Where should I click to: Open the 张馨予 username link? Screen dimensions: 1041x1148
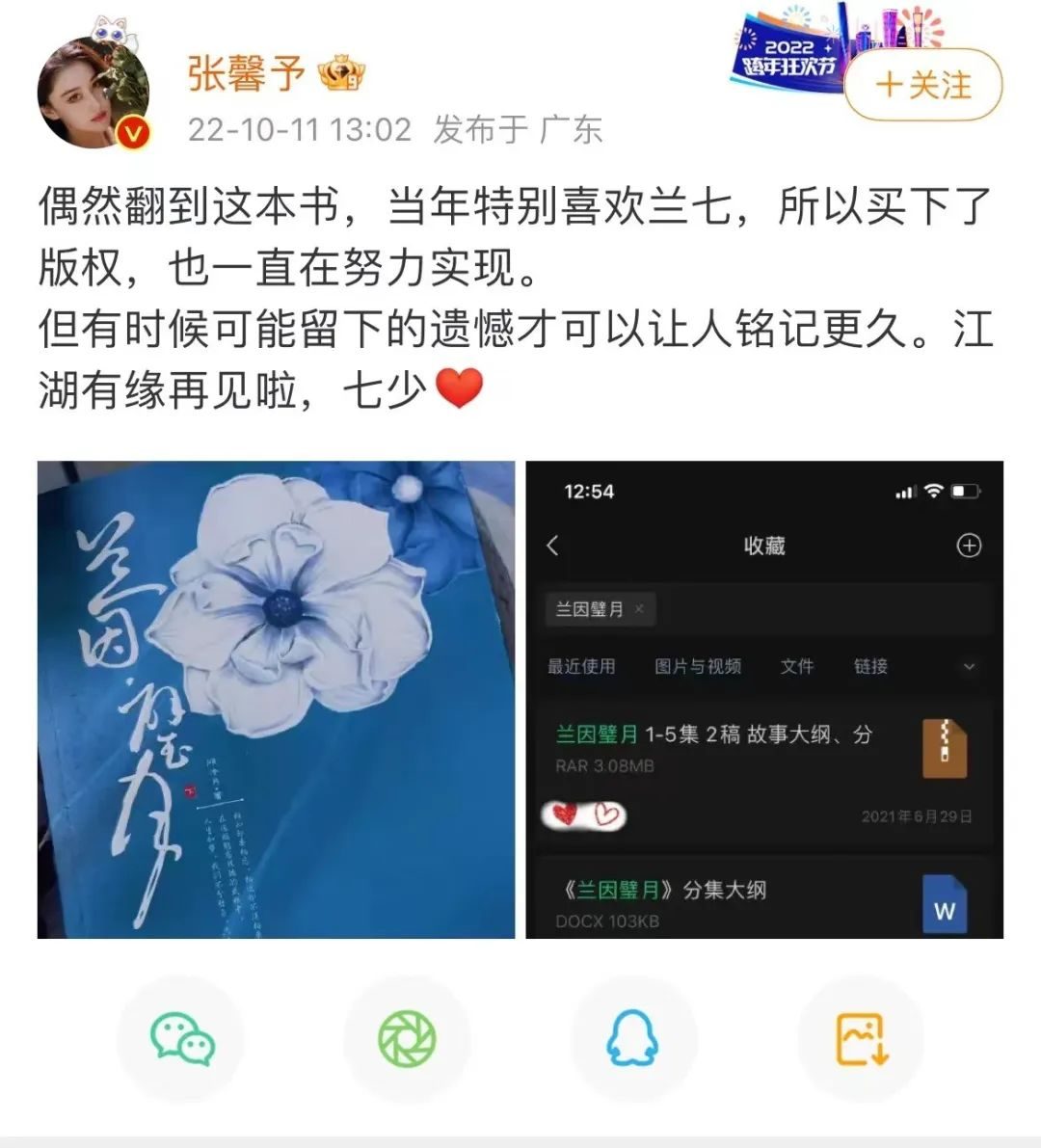246,73
